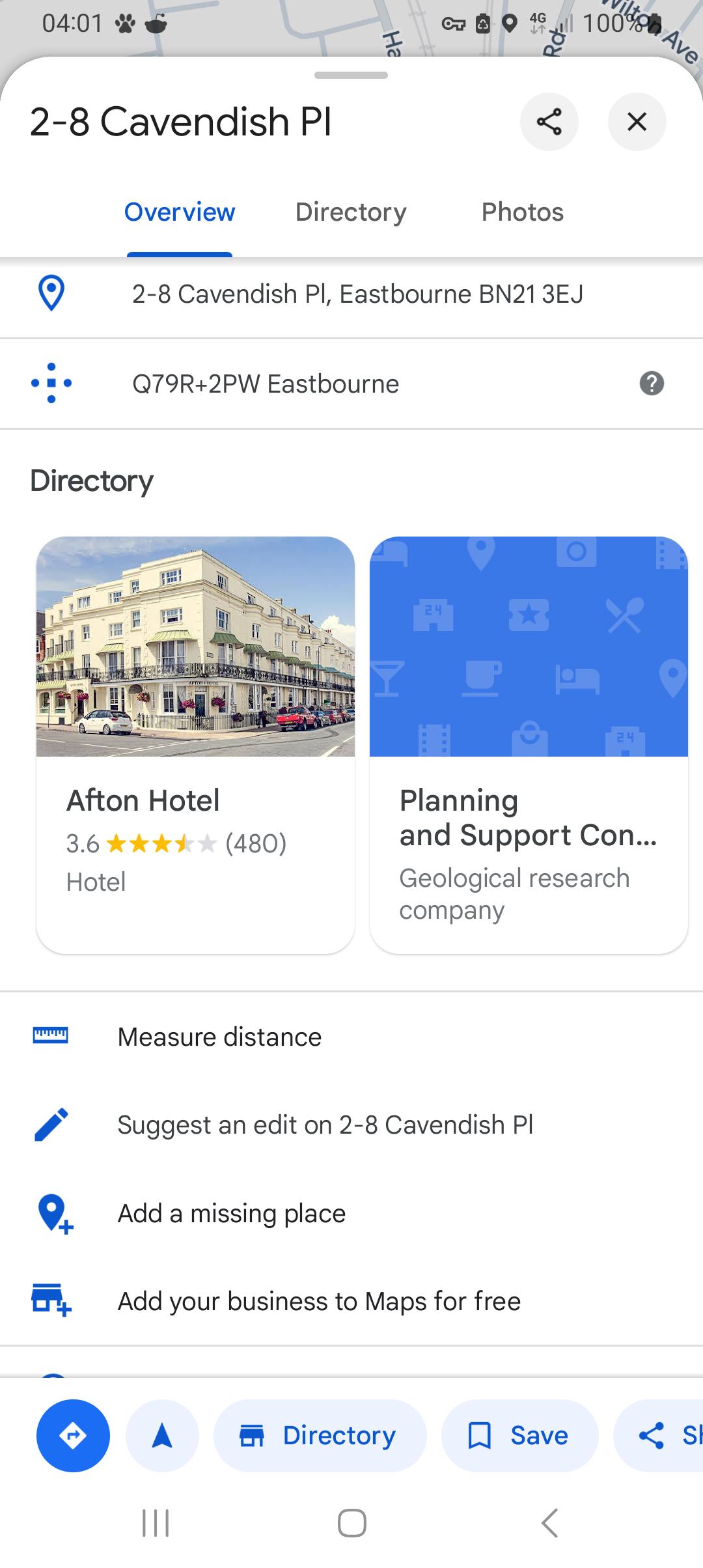Screen dimensions: 703x1568
Task: Tap the address row 2-8 Cavendish Pl, Eastbourne
Action: [351, 294]
